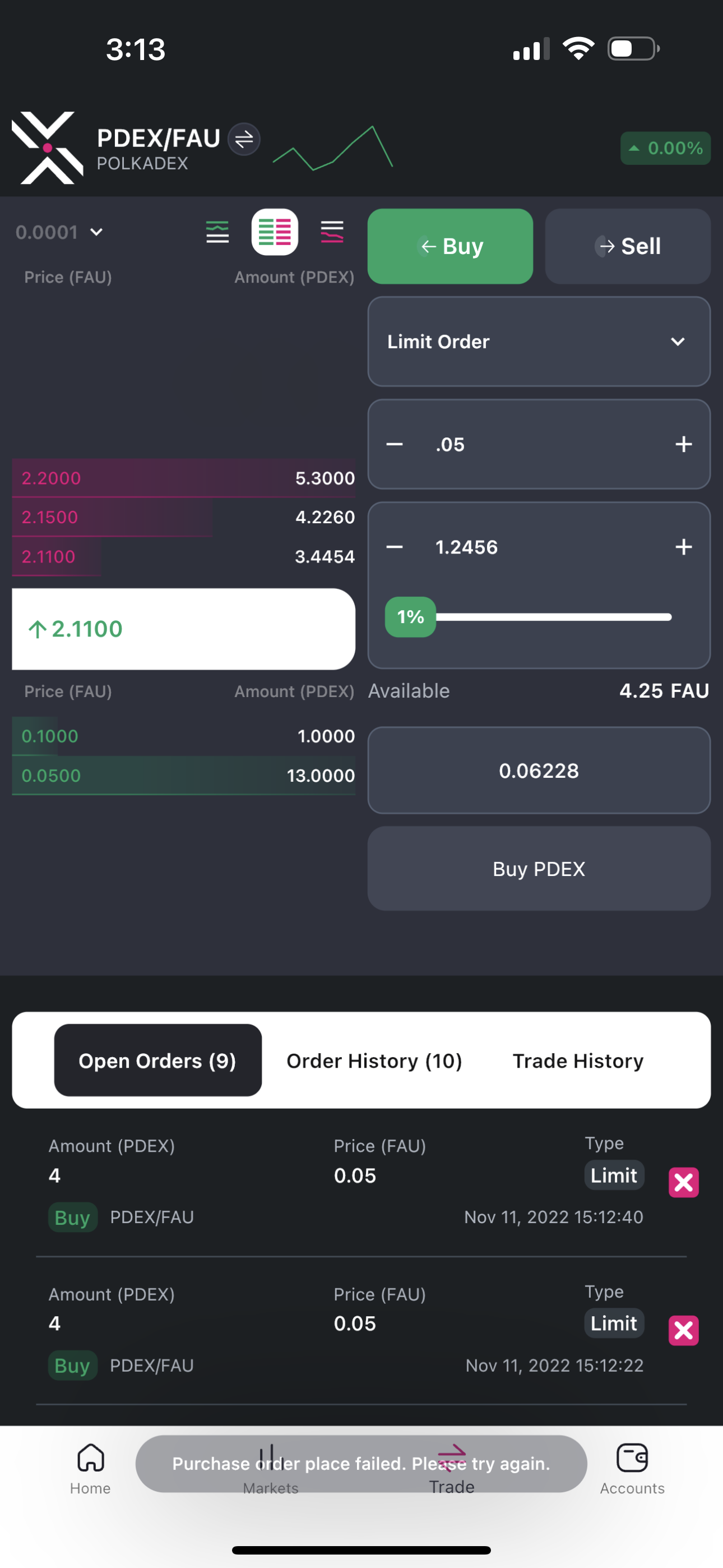Click the 1% amount percentage slider handle
Image resolution: width=723 pixels, height=1568 pixels.
(410, 617)
